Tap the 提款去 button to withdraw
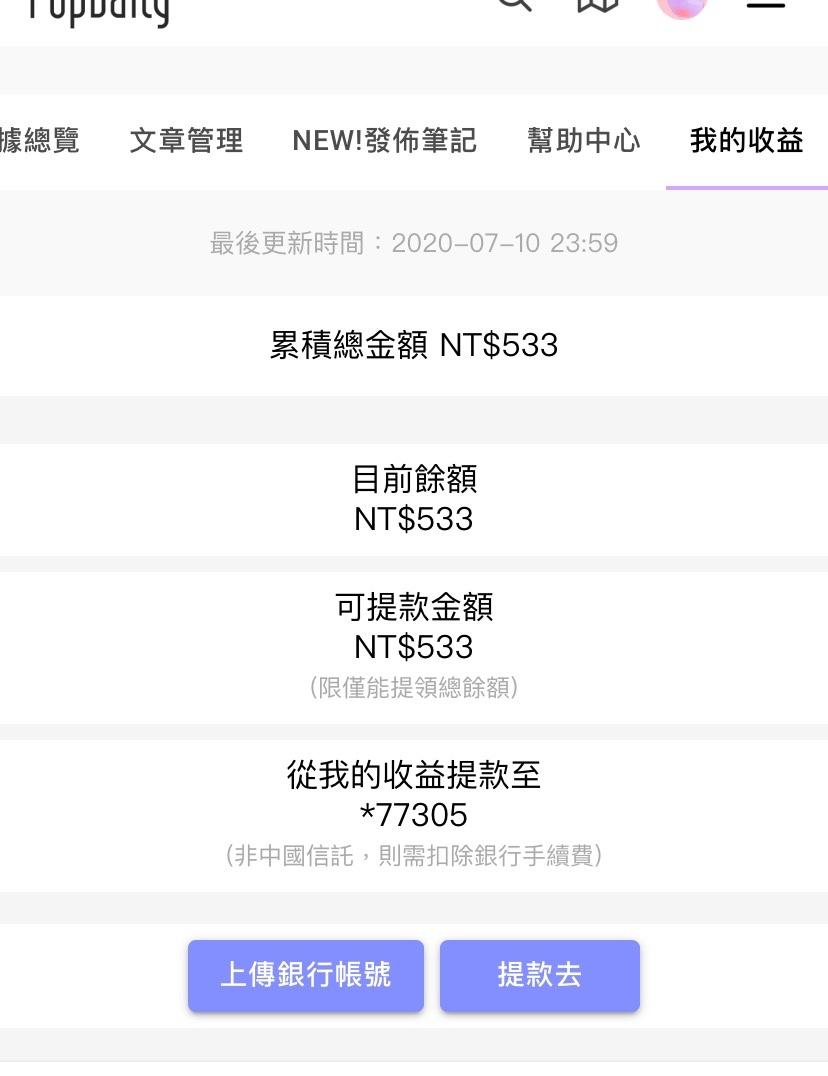Viewport: 828px width, 1076px height. click(x=539, y=975)
